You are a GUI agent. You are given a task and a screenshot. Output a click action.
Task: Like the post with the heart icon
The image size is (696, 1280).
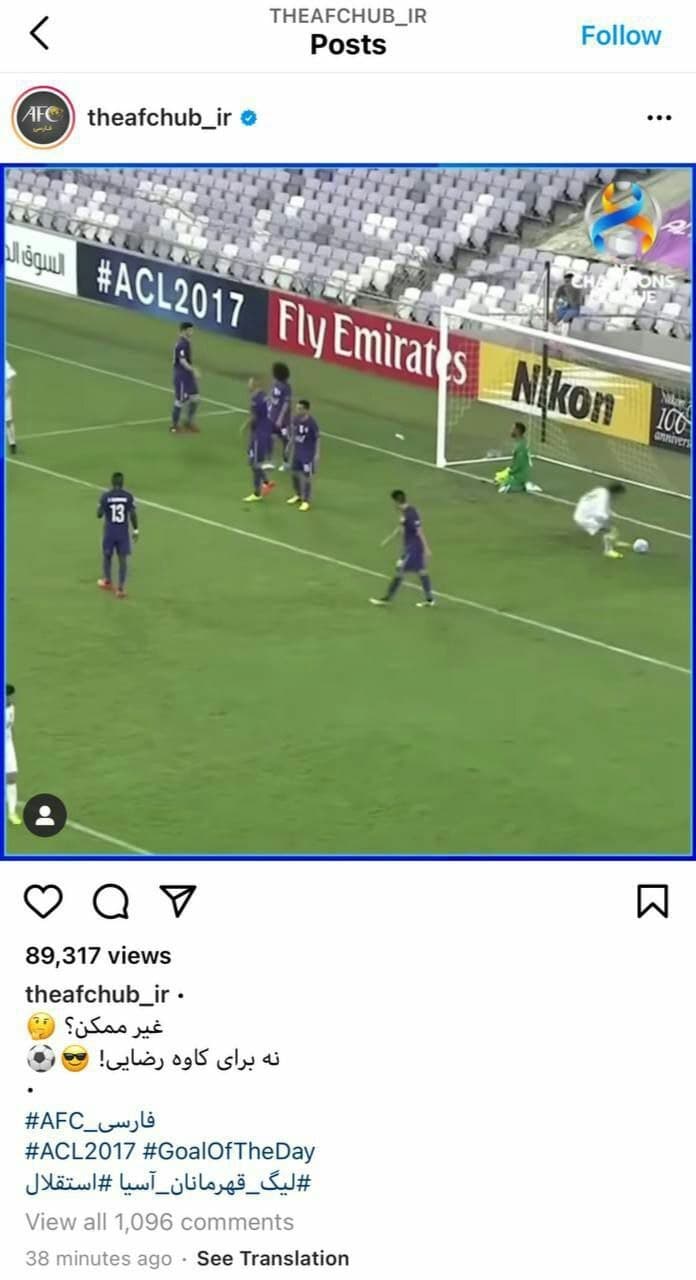click(43, 901)
